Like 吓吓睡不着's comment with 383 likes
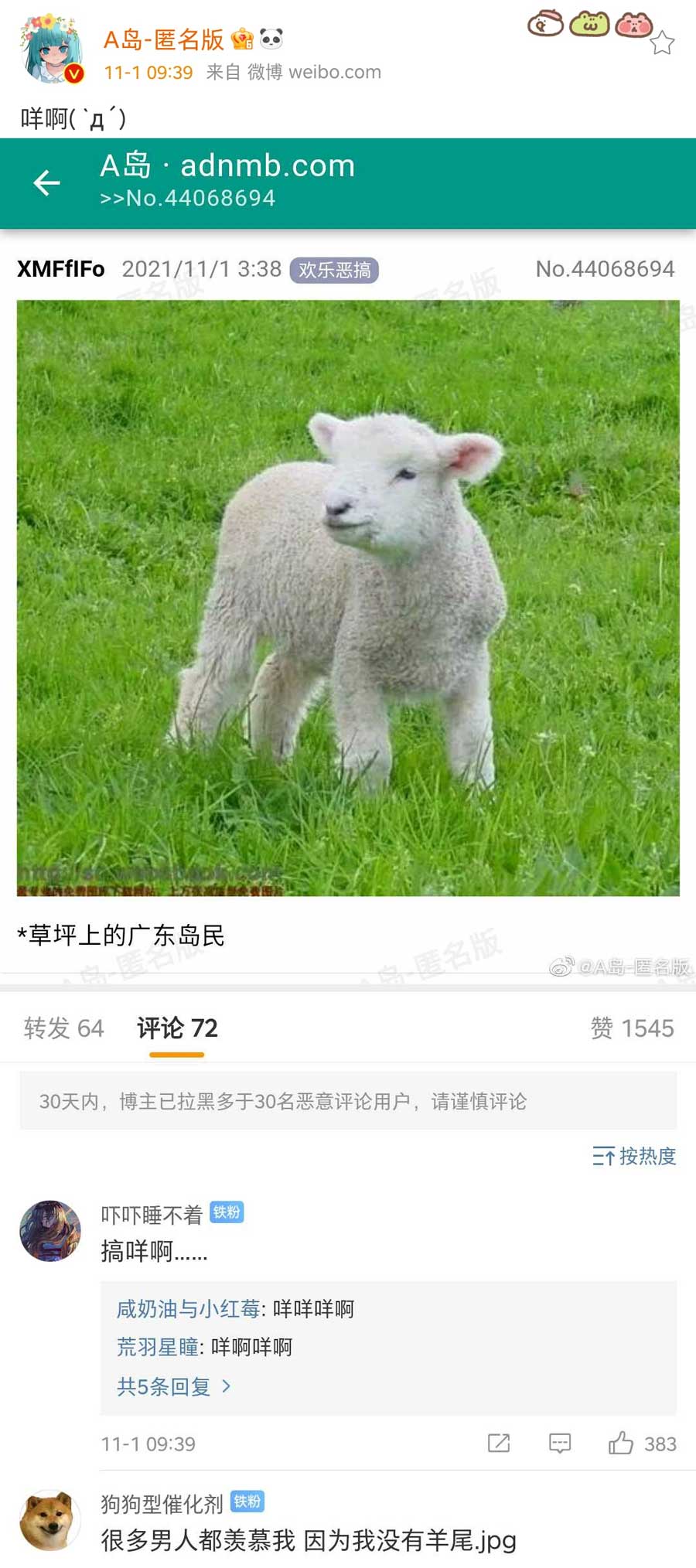The width and height of the screenshot is (696, 1568). [621, 1443]
